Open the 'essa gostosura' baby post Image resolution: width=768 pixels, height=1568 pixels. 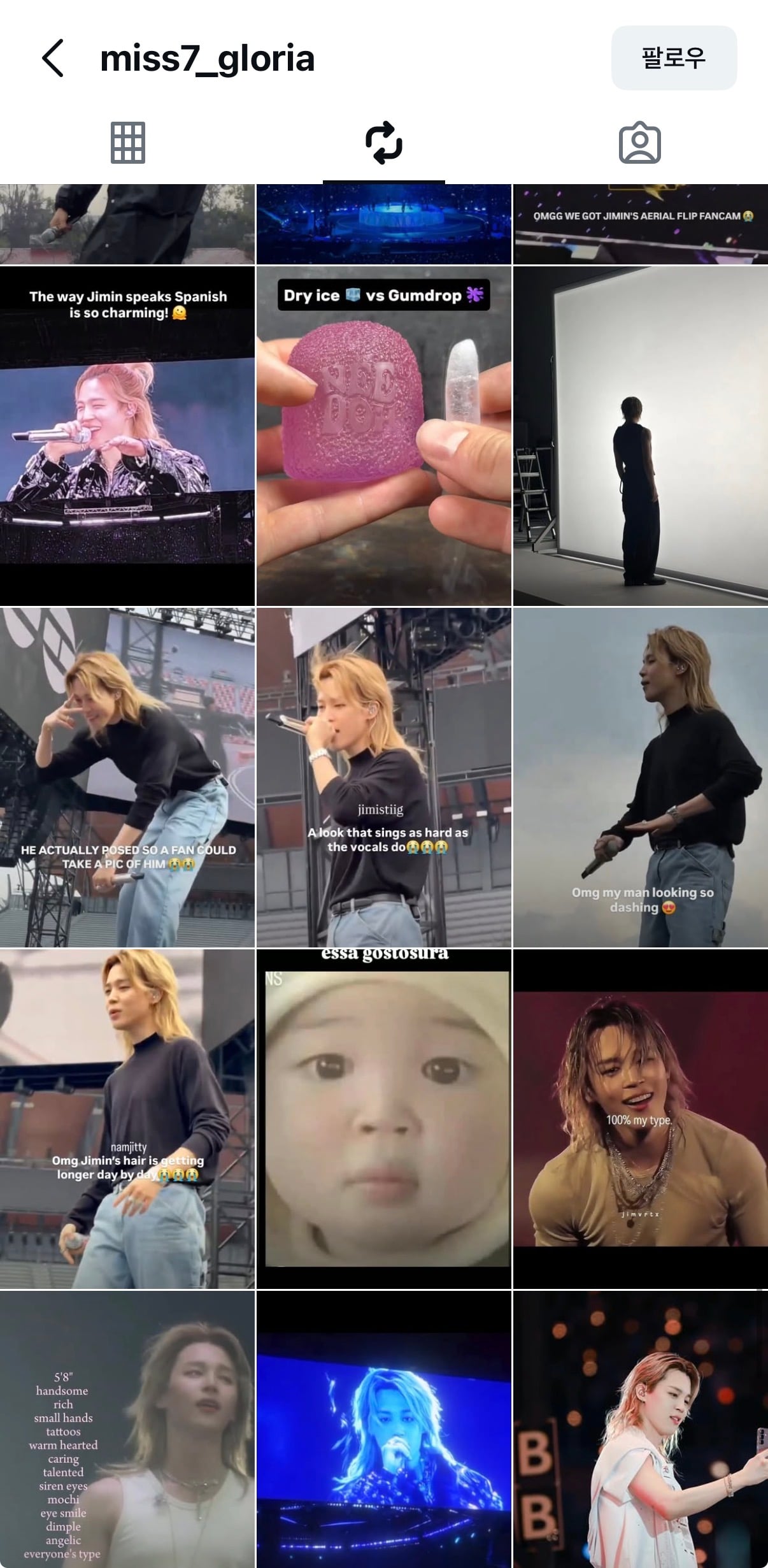tap(384, 1119)
